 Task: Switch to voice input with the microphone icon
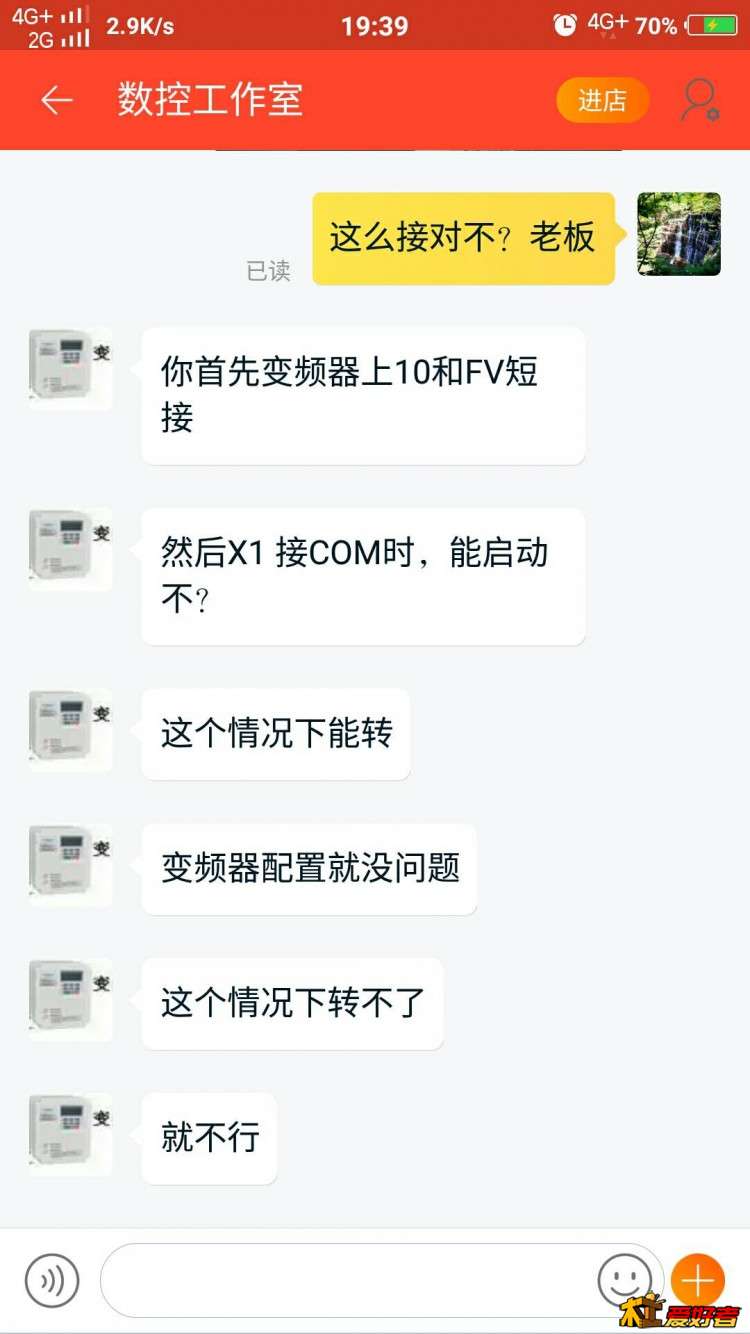(52, 1280)
